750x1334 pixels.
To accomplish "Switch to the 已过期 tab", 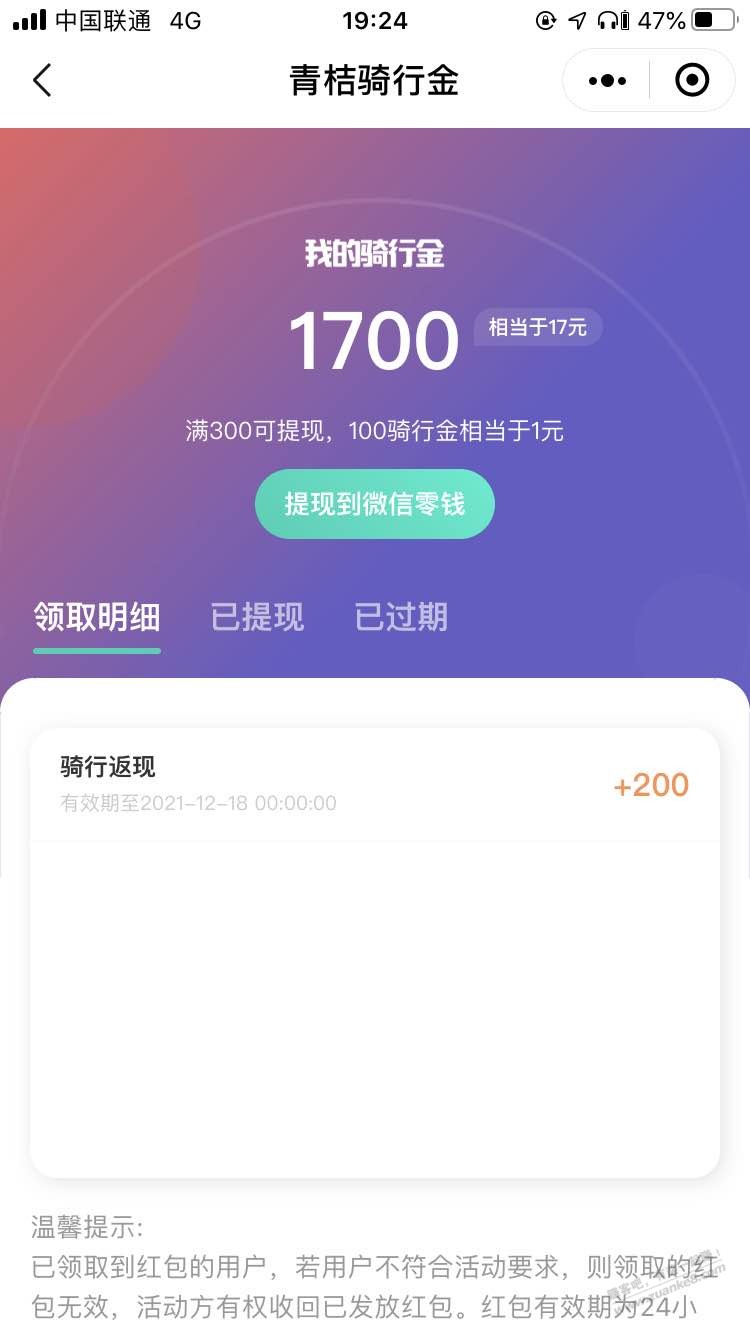I will click(x=401, y=617).
